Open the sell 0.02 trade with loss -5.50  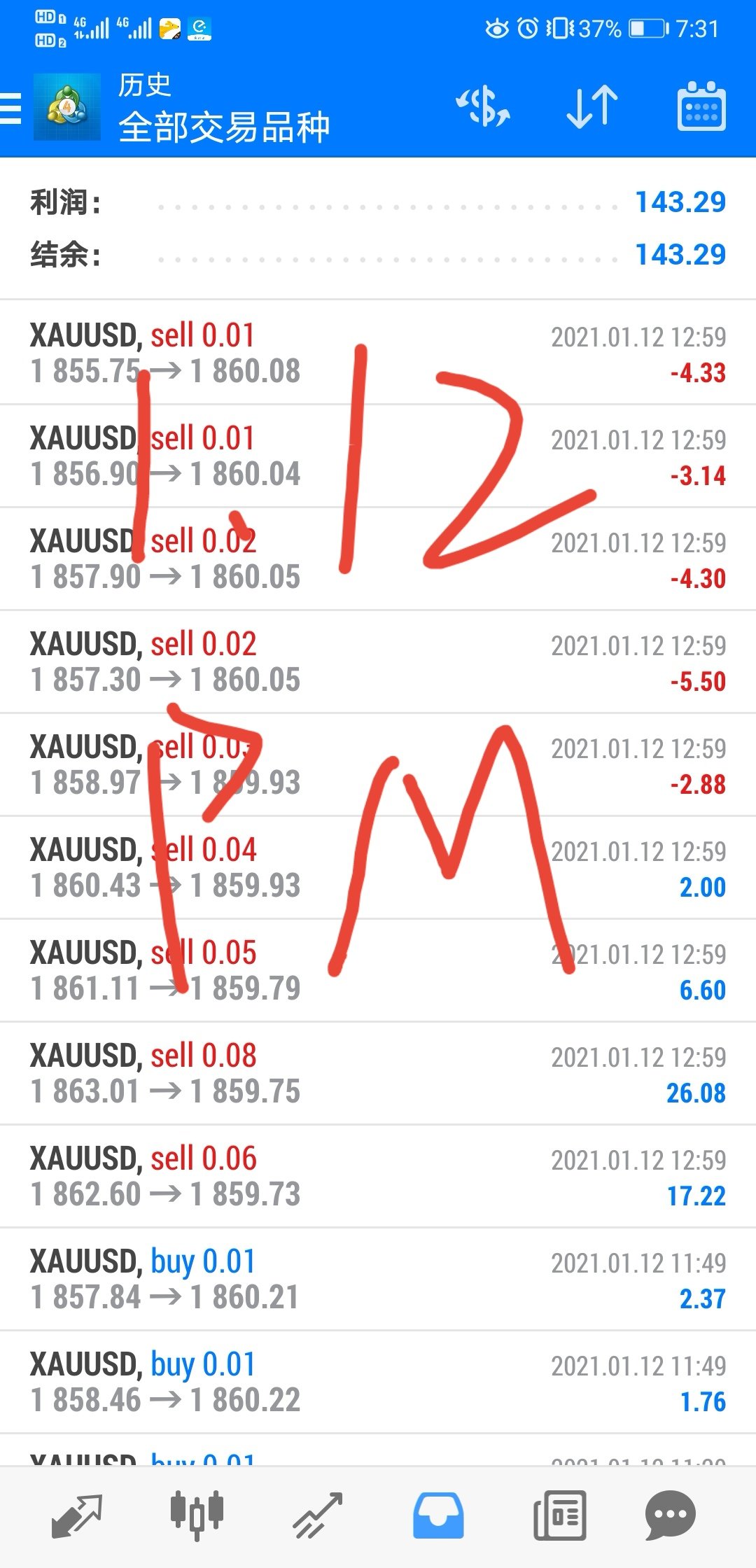click(378, 661)
